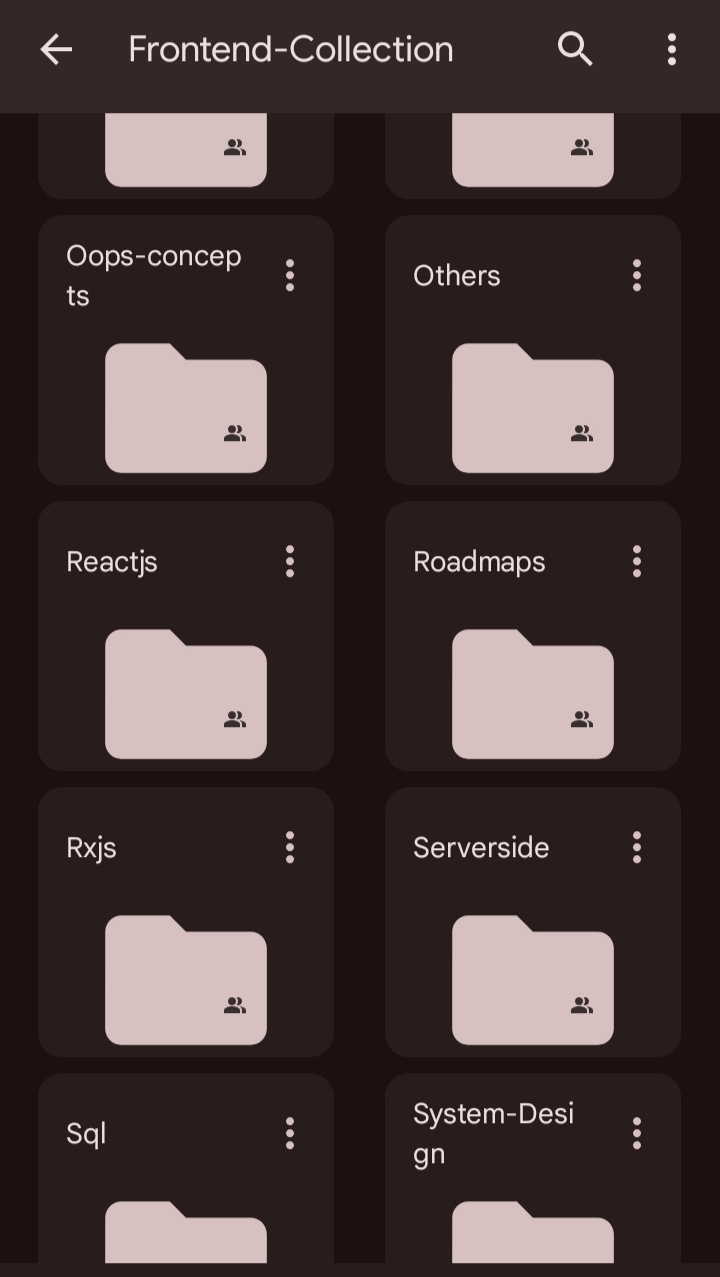This screenshot has height=1277, width=720.
Task: Go back from Frontend-Collection
Action: (x=56, y=49)
